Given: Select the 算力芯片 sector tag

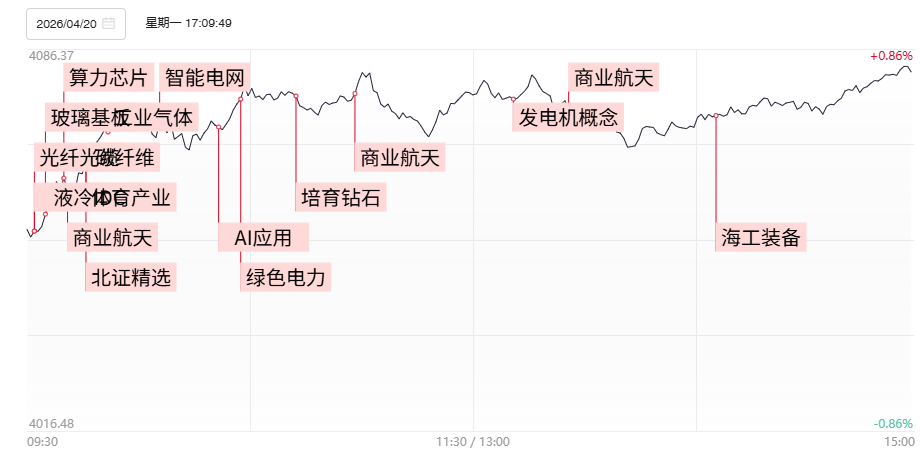Looking at the screenshot, I should tap(108, 77).
